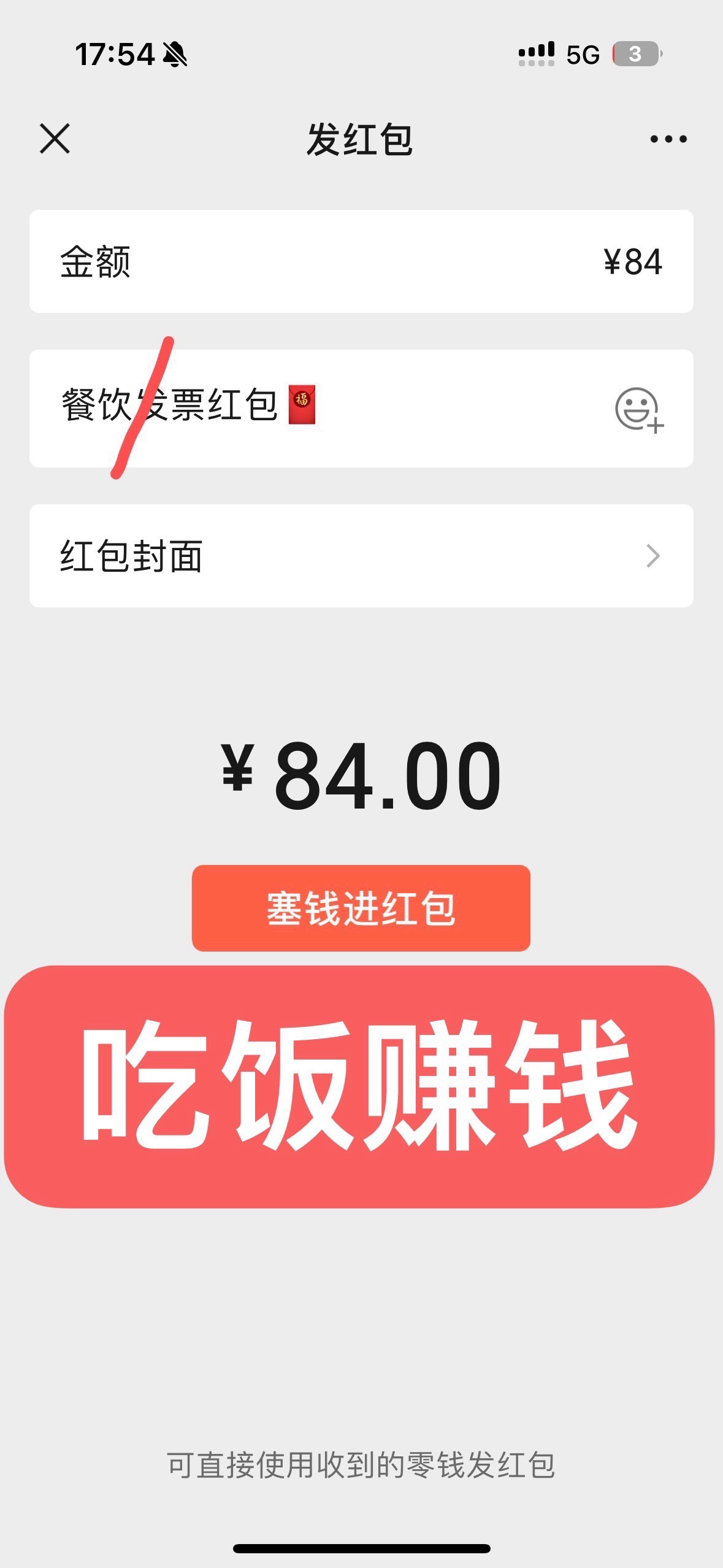Edit the 金额 amount field

[x=632, y=262]
